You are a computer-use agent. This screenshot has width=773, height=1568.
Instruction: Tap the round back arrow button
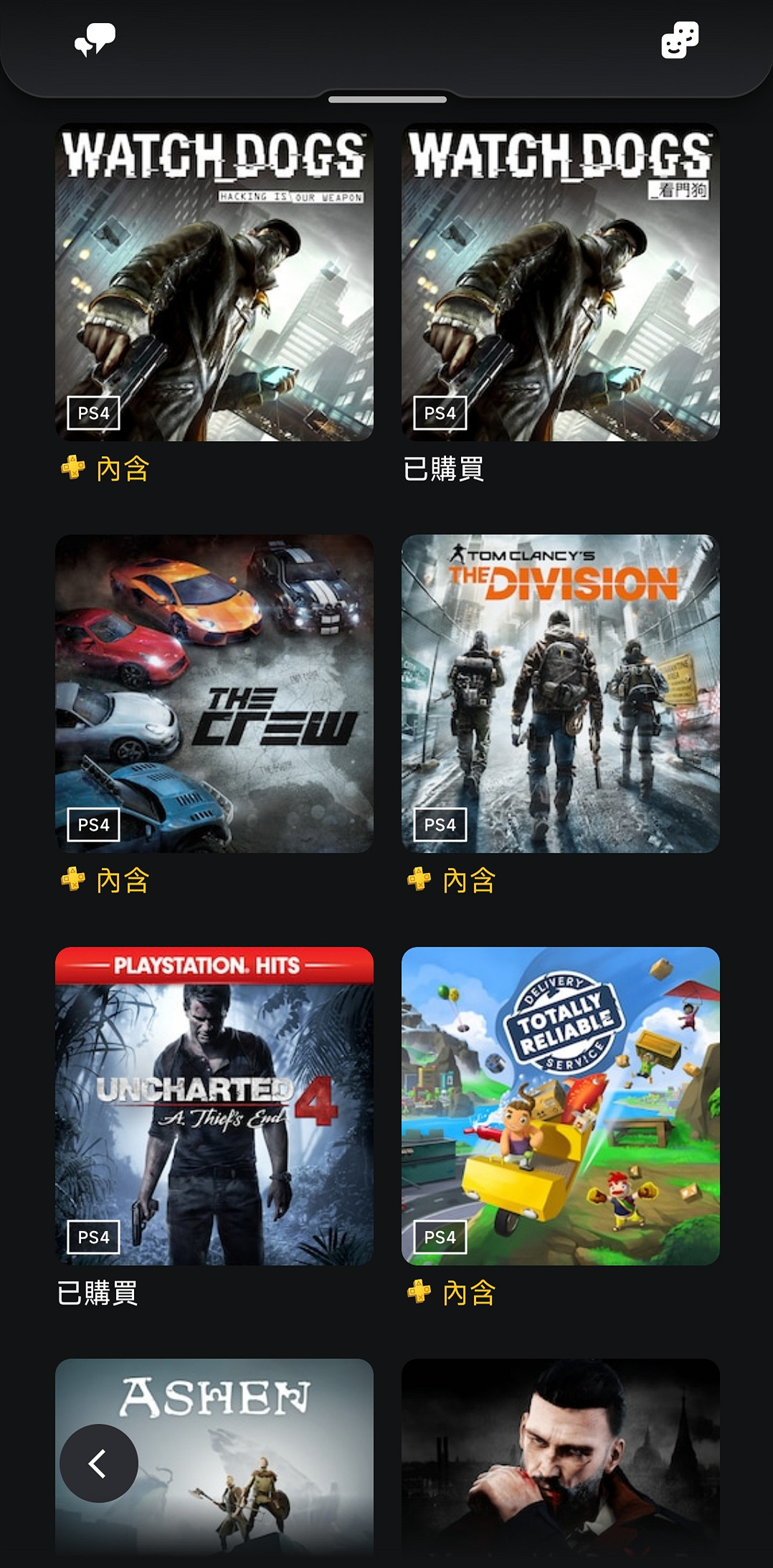click(98, 1463)
